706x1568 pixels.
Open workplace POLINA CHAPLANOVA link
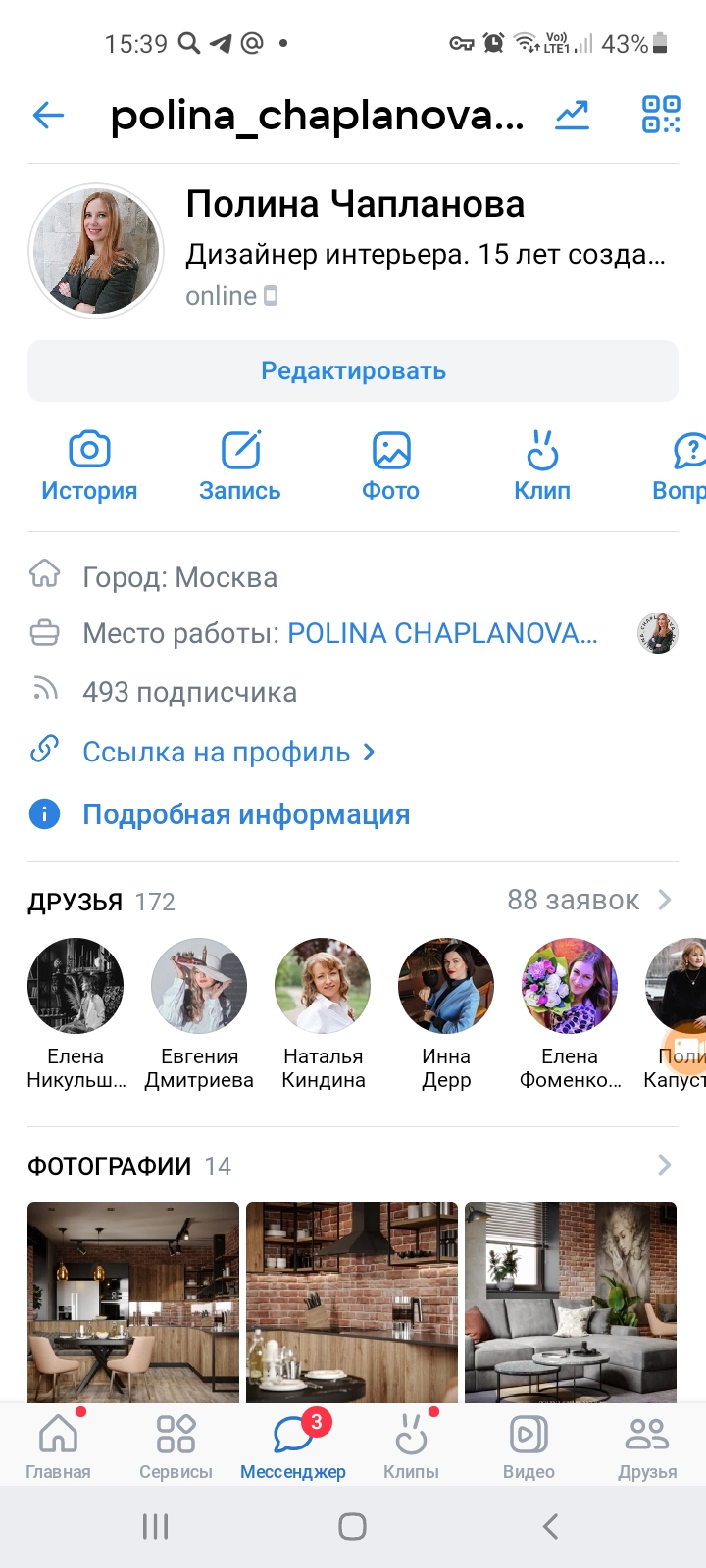pyautogui.click(x=442, y=633)
